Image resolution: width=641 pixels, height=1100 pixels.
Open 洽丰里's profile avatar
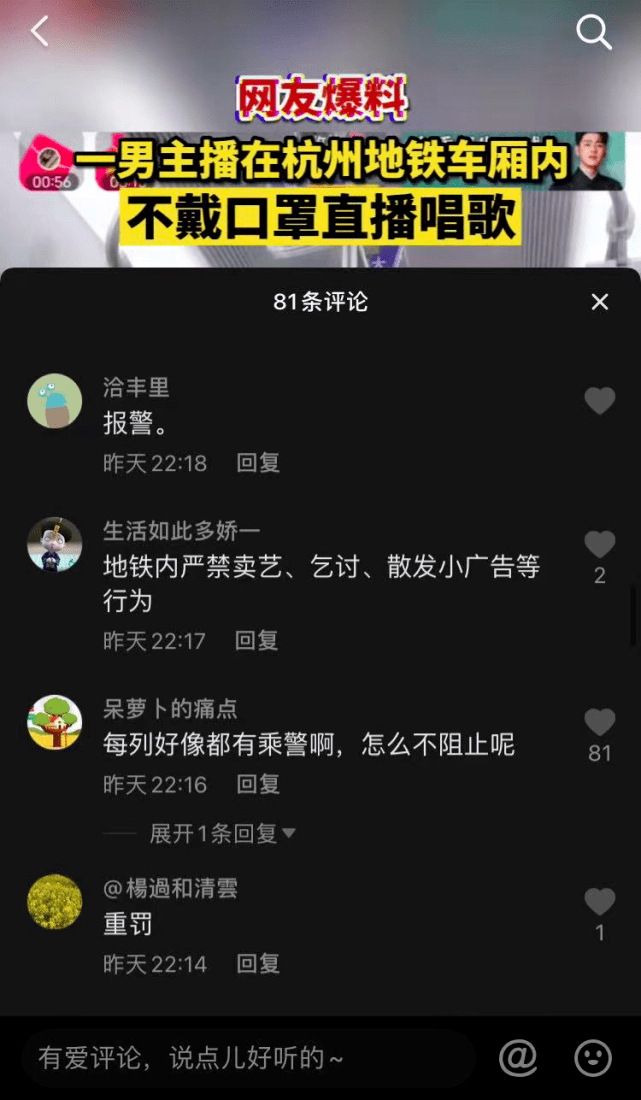pyautogui.click(x=54, y=402)
